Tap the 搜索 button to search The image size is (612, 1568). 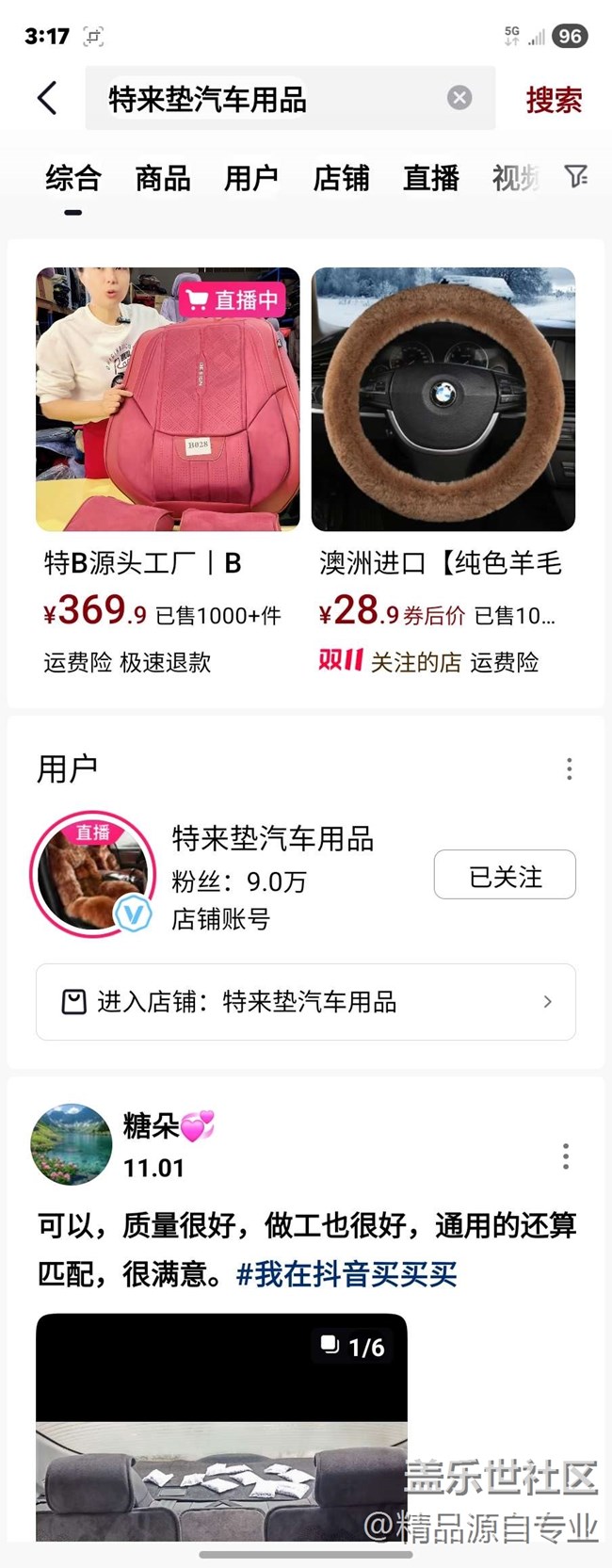tap(554, 100)
